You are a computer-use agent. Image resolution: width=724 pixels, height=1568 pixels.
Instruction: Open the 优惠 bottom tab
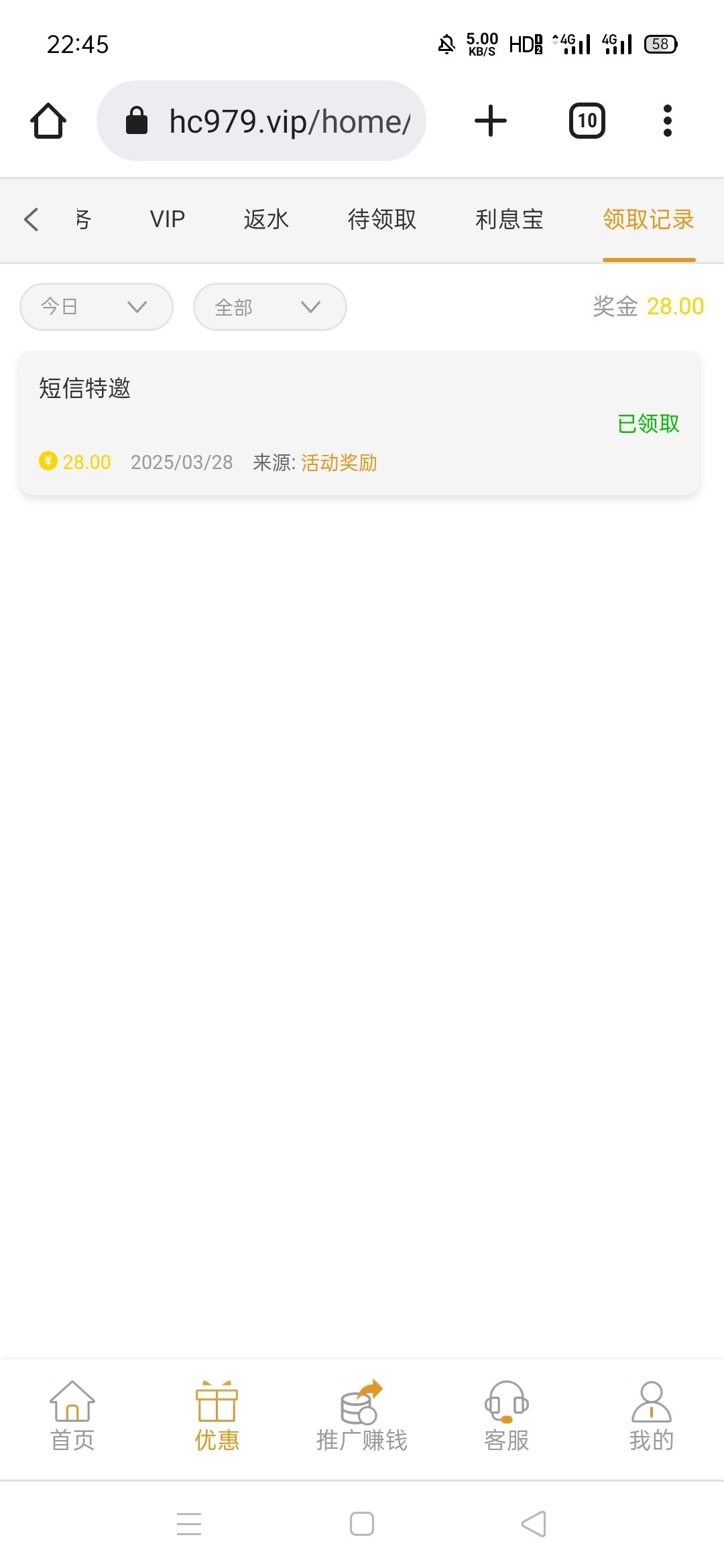click(x=217, y=1416)
